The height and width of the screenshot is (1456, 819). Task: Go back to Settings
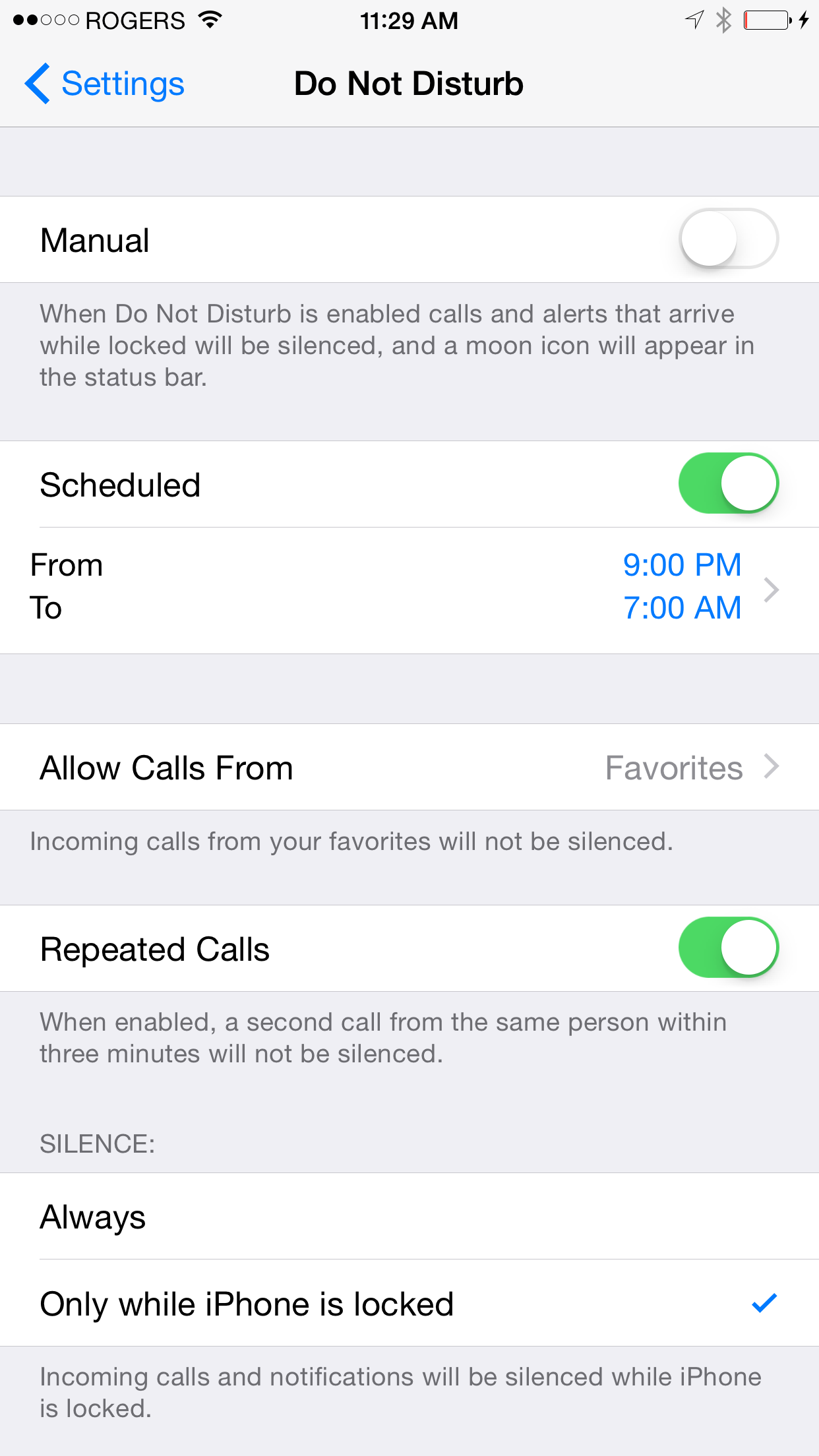106,84
